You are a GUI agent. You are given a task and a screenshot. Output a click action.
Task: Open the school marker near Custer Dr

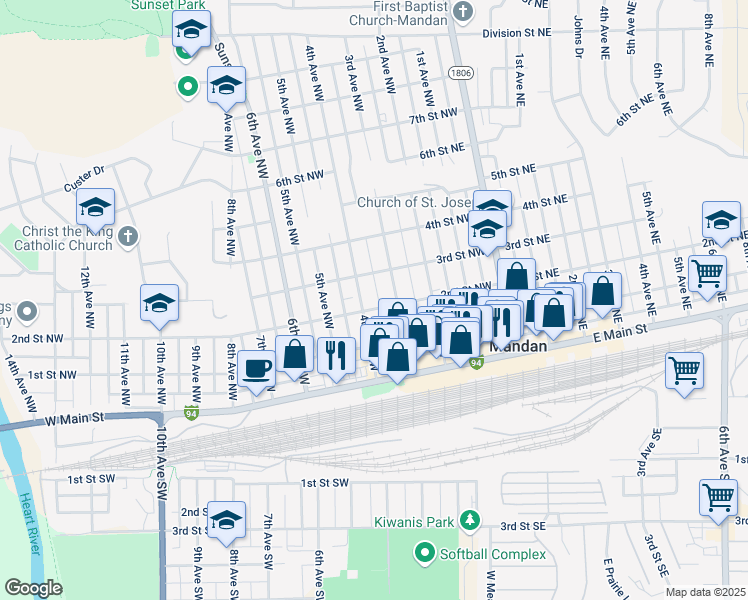pyautogui.click(x=96, y=207)
